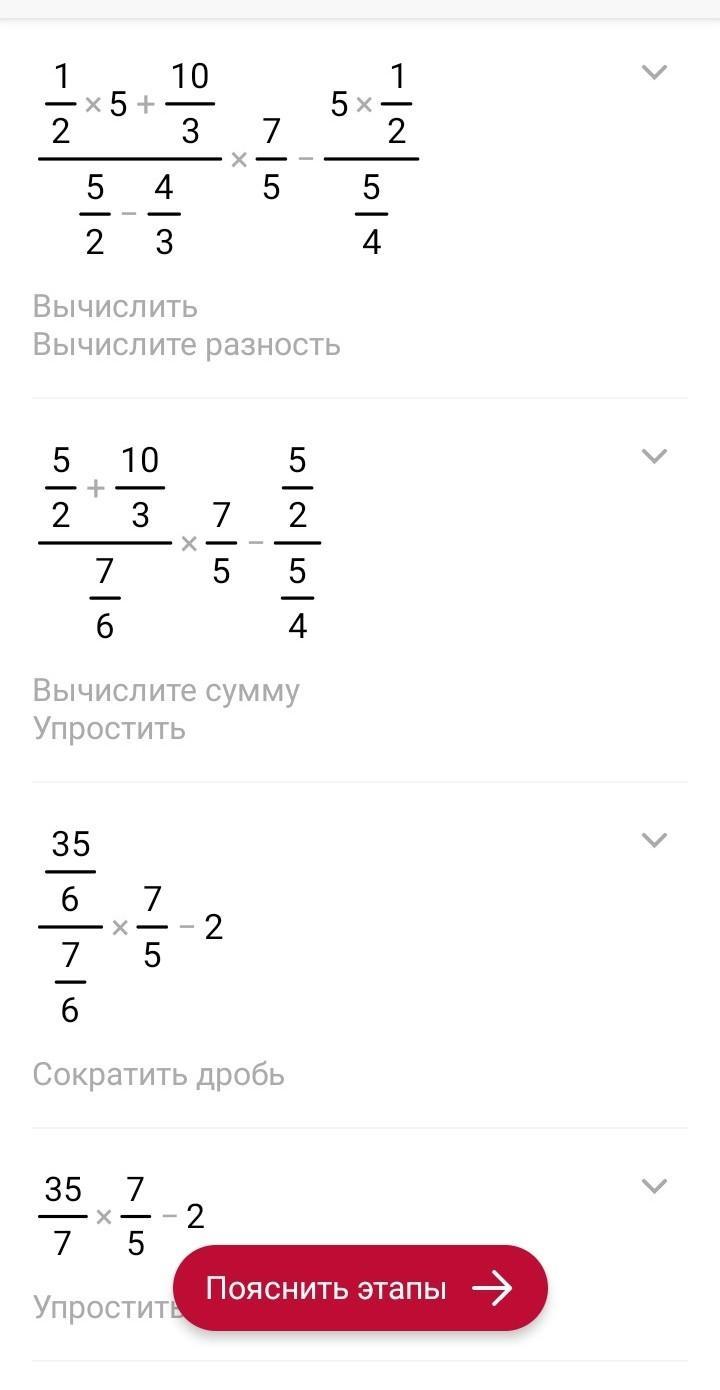Tap the Пояснить этапы button
Viewport: 720px width, 1390px height.
[360, 1288]
